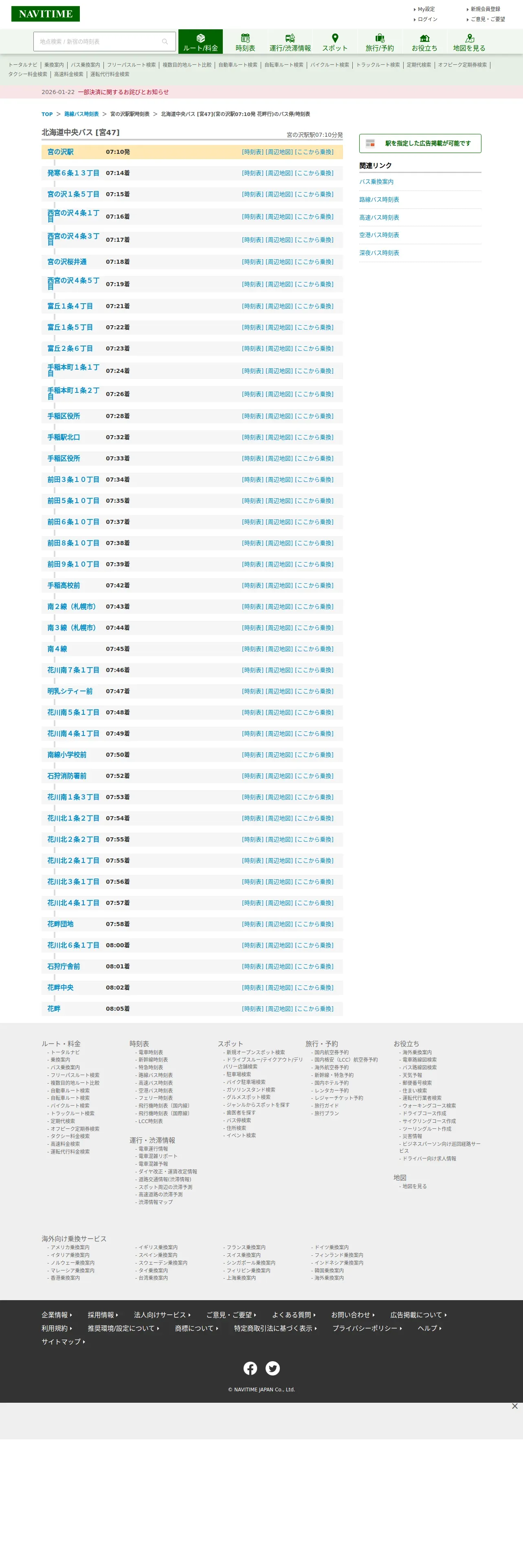Open ログイン link
This screenshot has height=1568, width=523.
click(427, 20)
